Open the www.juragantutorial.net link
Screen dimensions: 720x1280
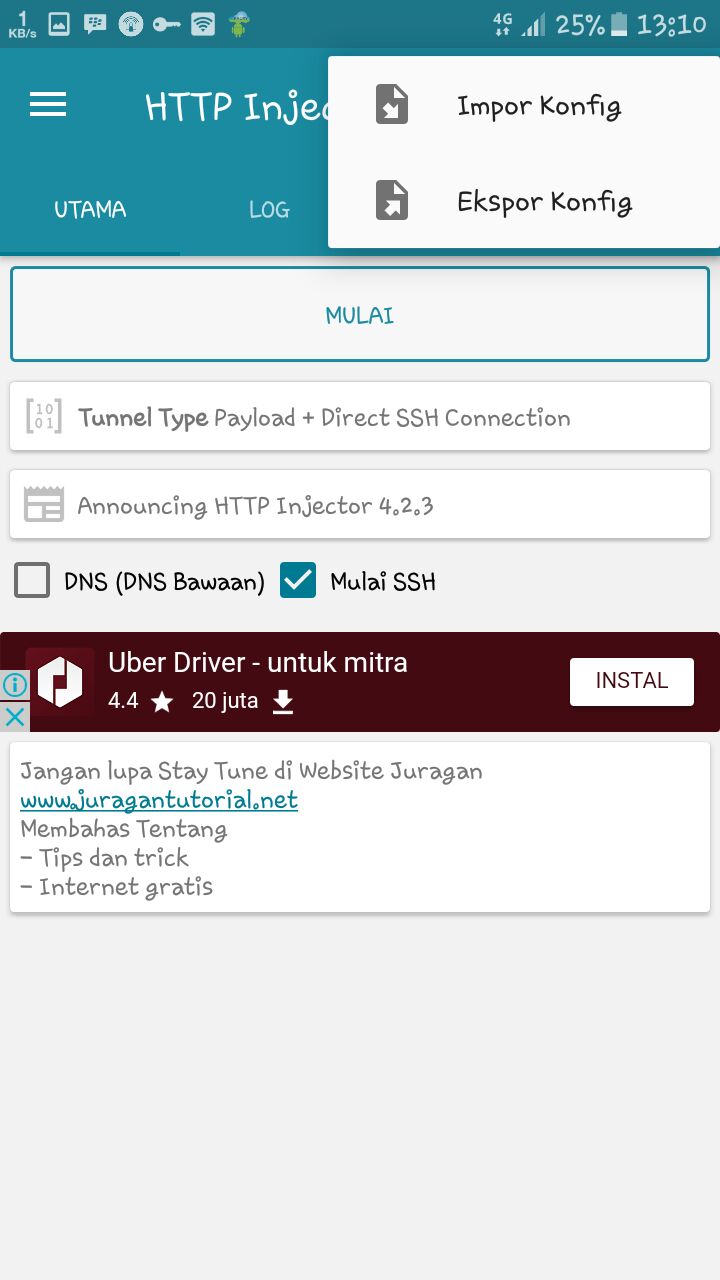[x=159, y=801]
